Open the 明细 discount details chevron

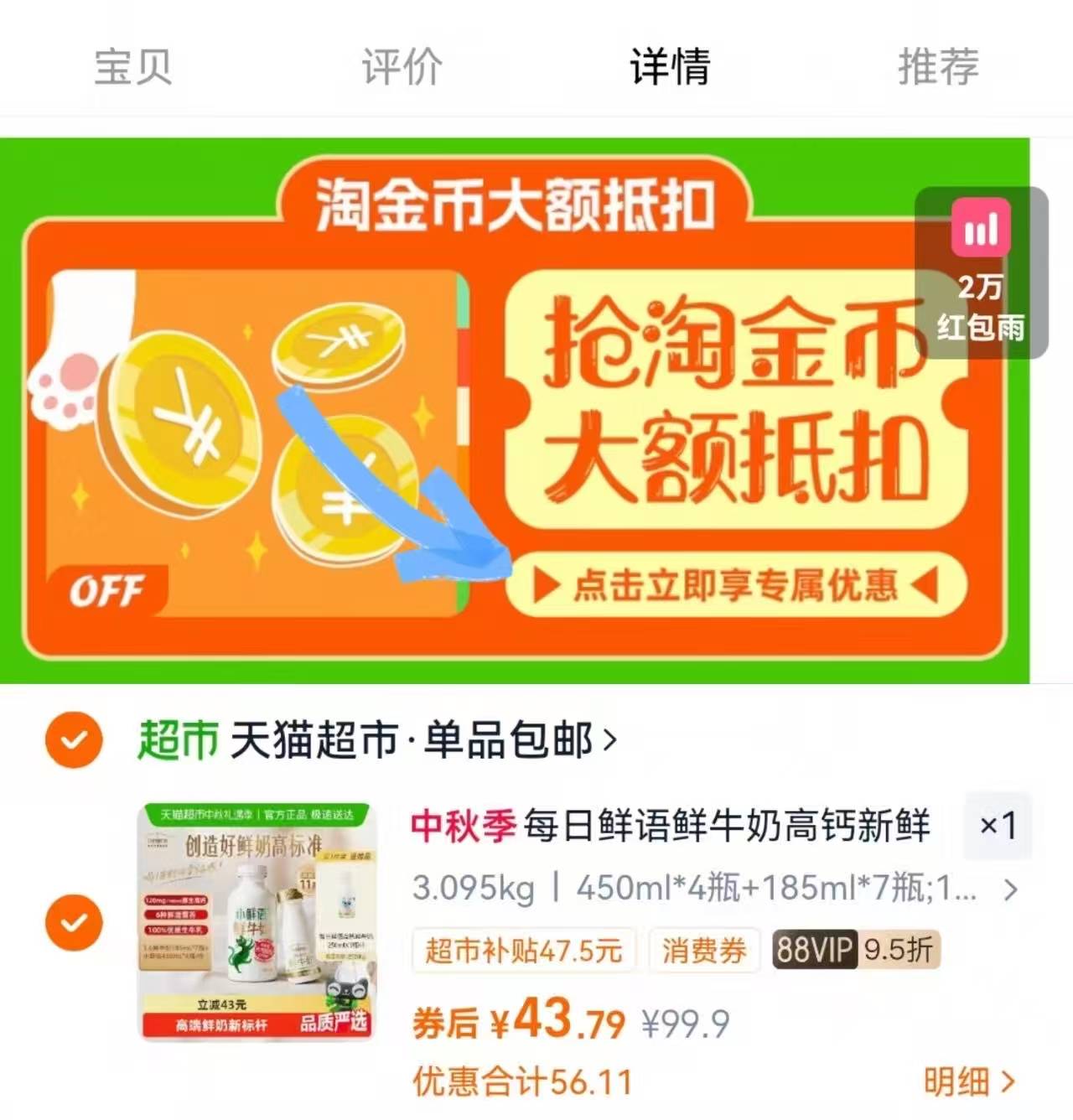968,1081
